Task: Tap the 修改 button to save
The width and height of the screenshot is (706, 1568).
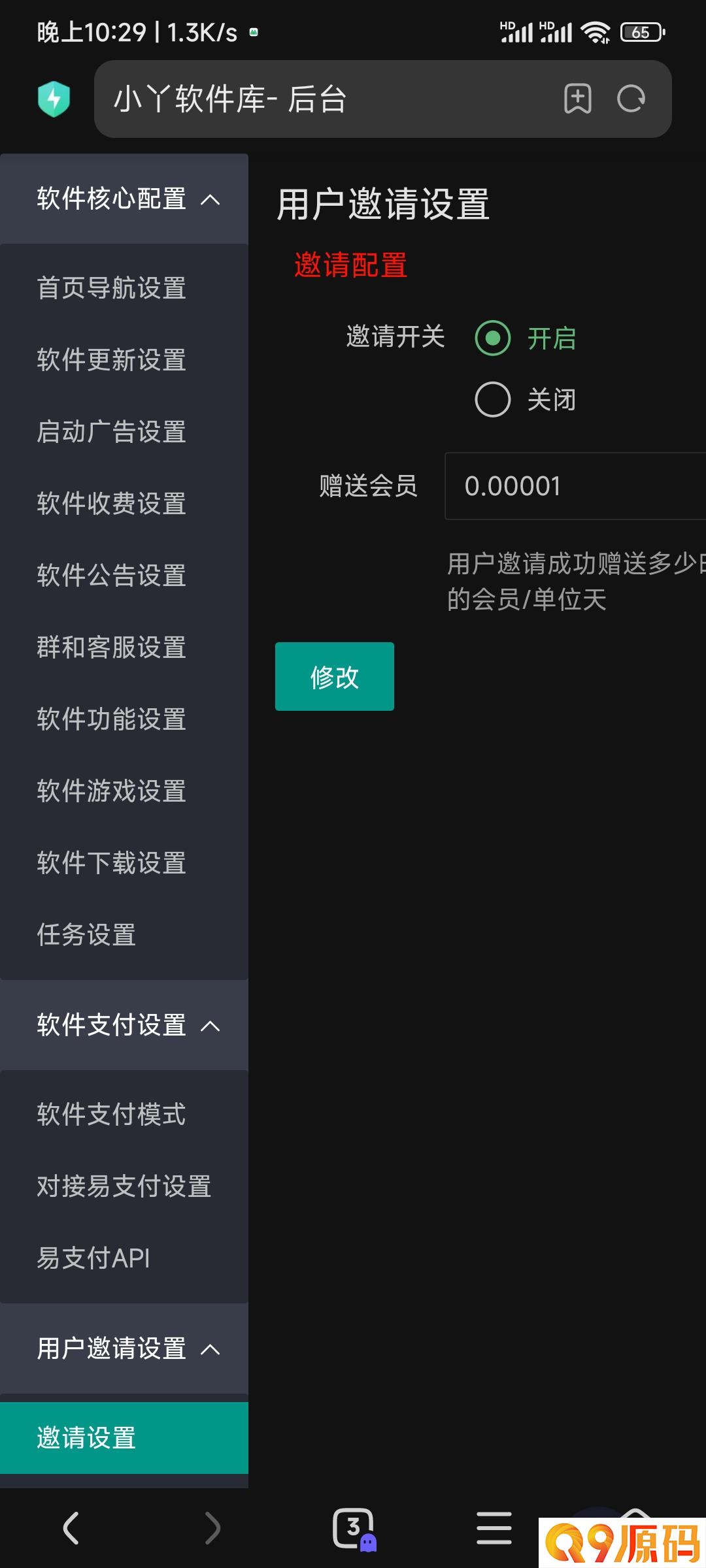Action: (334, 677)
